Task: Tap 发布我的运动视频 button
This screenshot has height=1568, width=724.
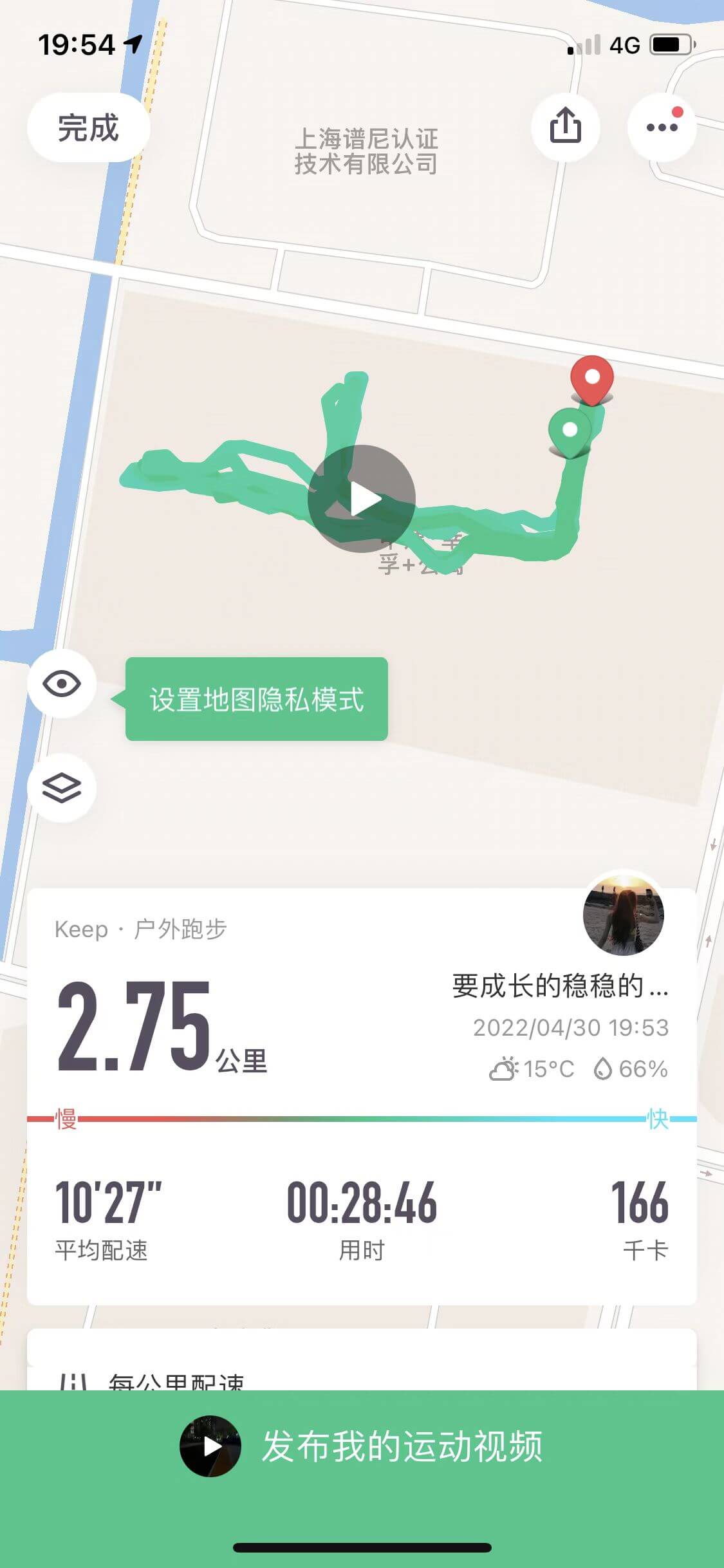Action: pyautogui.click(x=362, y=1446)
